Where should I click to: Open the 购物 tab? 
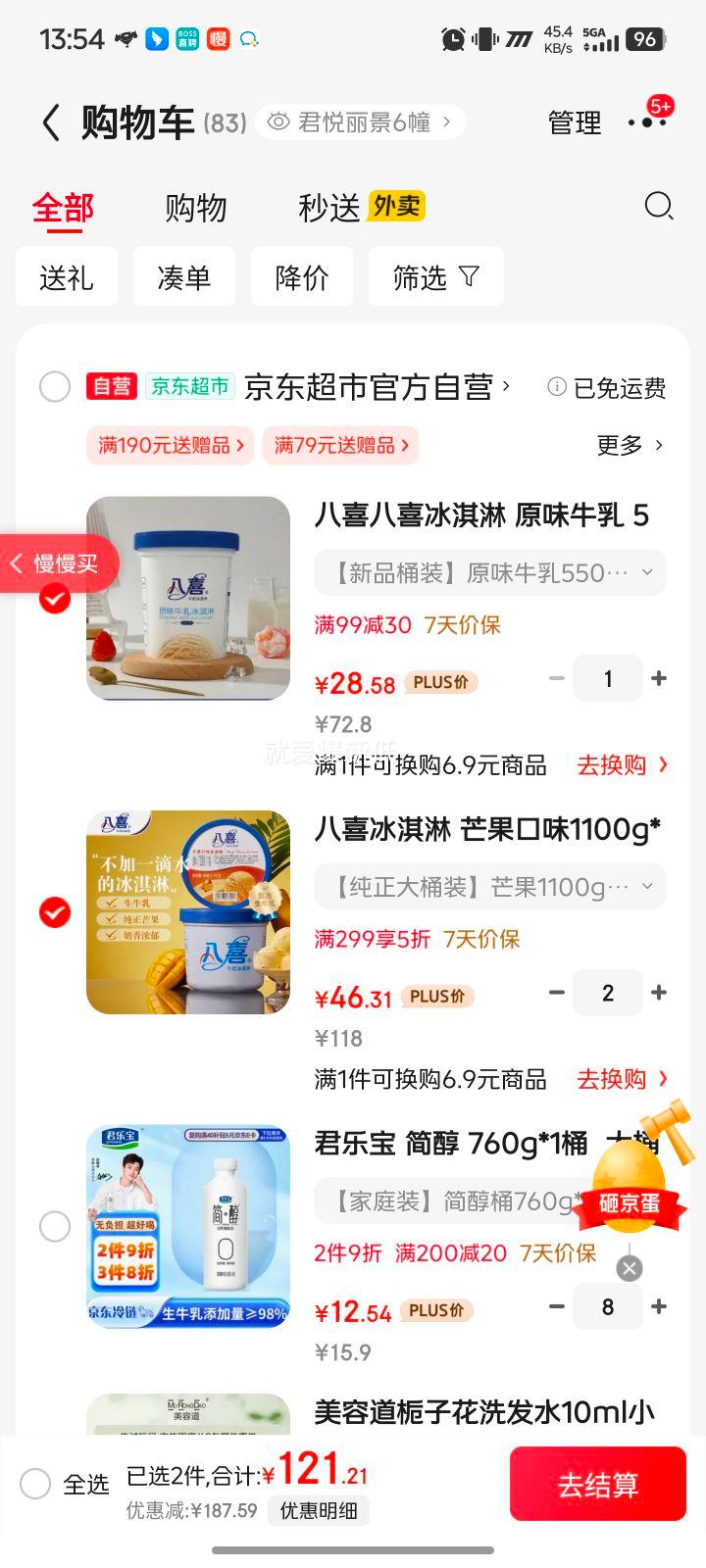[x=197, y=207]
